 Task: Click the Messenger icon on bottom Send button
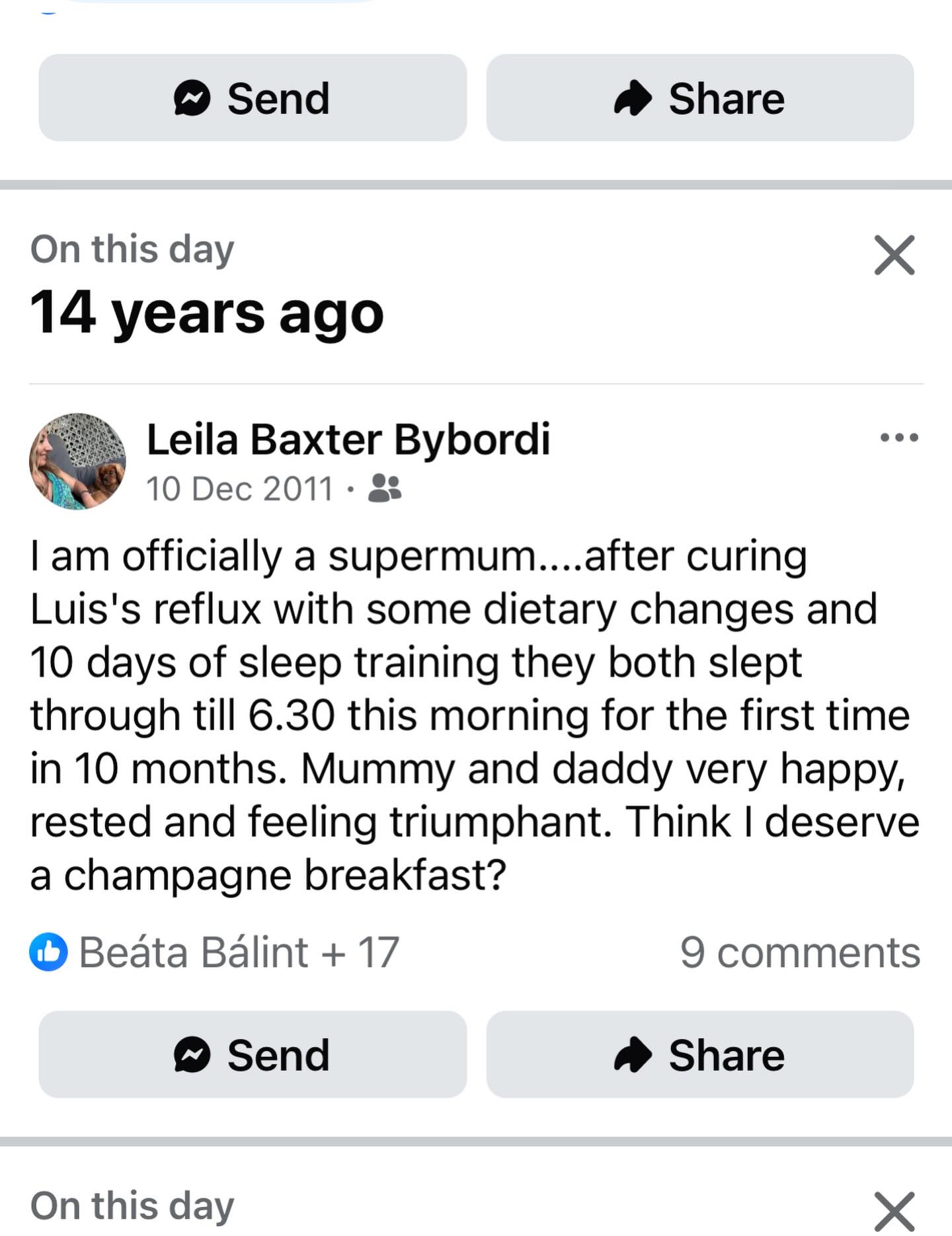[192, 1054]
